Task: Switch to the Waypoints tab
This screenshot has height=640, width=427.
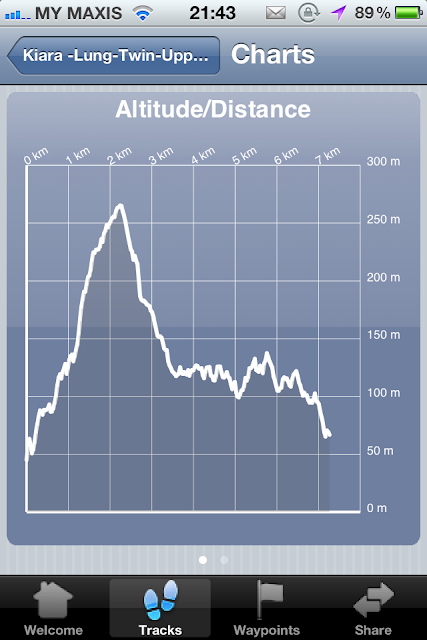Action: pyautogui.click(x=267, y=608)
